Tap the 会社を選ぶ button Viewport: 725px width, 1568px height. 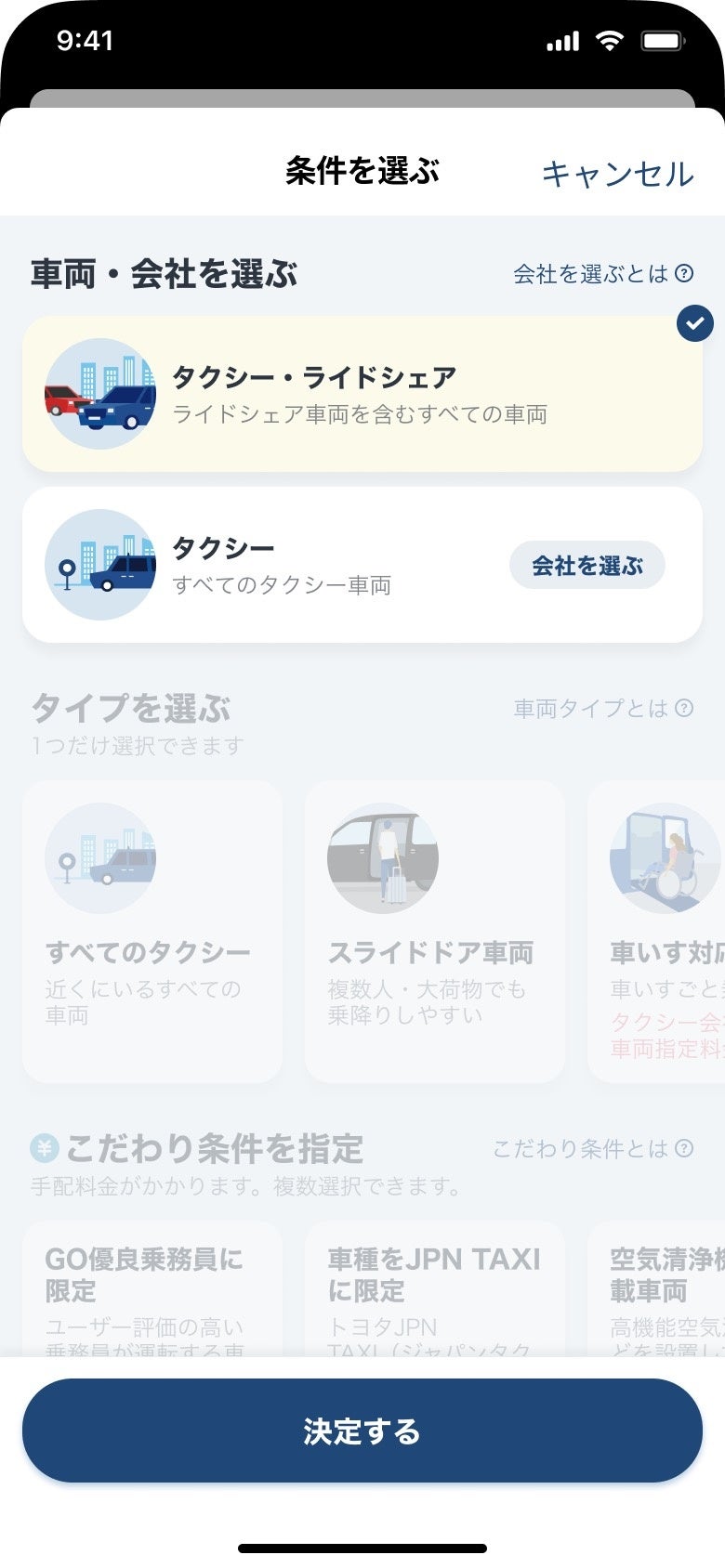[x=587, y=565]
